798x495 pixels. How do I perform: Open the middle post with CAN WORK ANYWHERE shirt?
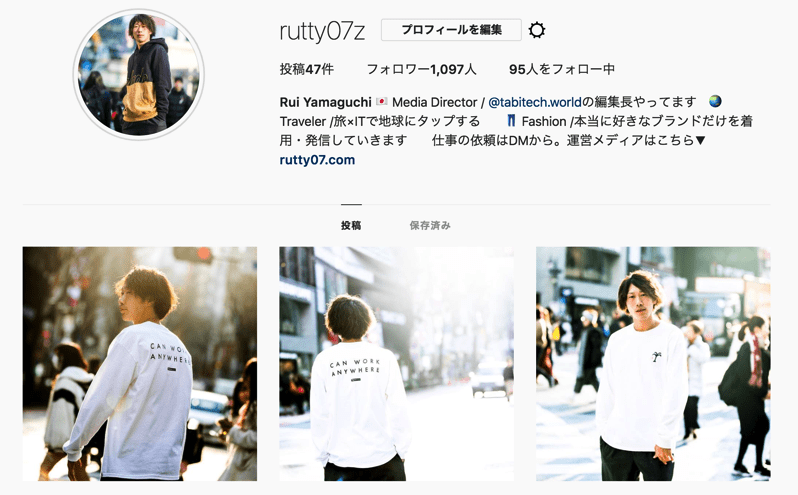[x=396, y=364]
